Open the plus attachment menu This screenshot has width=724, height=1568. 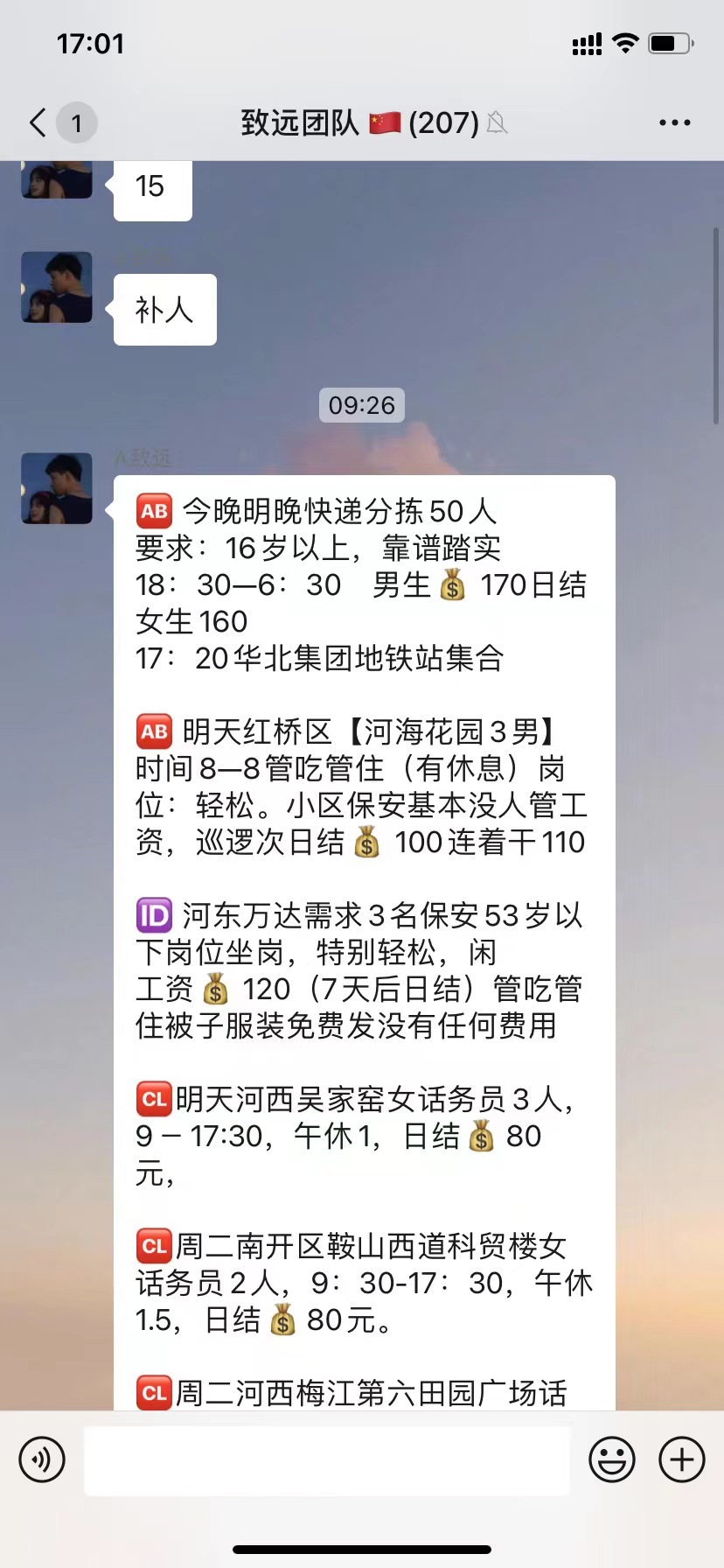point(682,1459)
